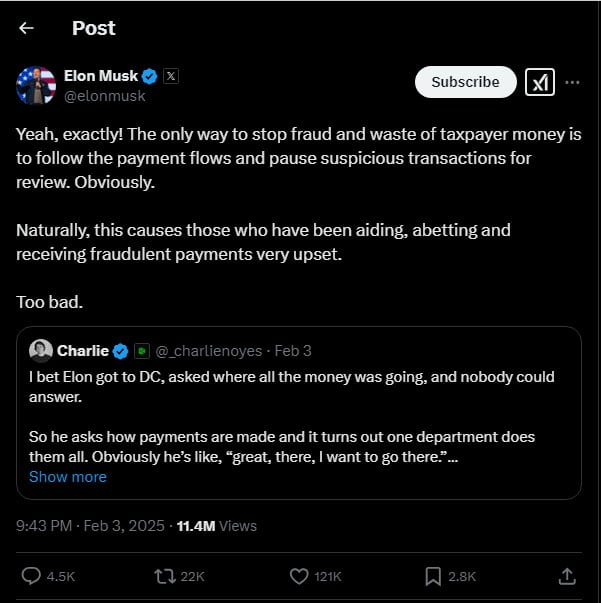
Task: Go back using the arrow
Action: point(26,28)
